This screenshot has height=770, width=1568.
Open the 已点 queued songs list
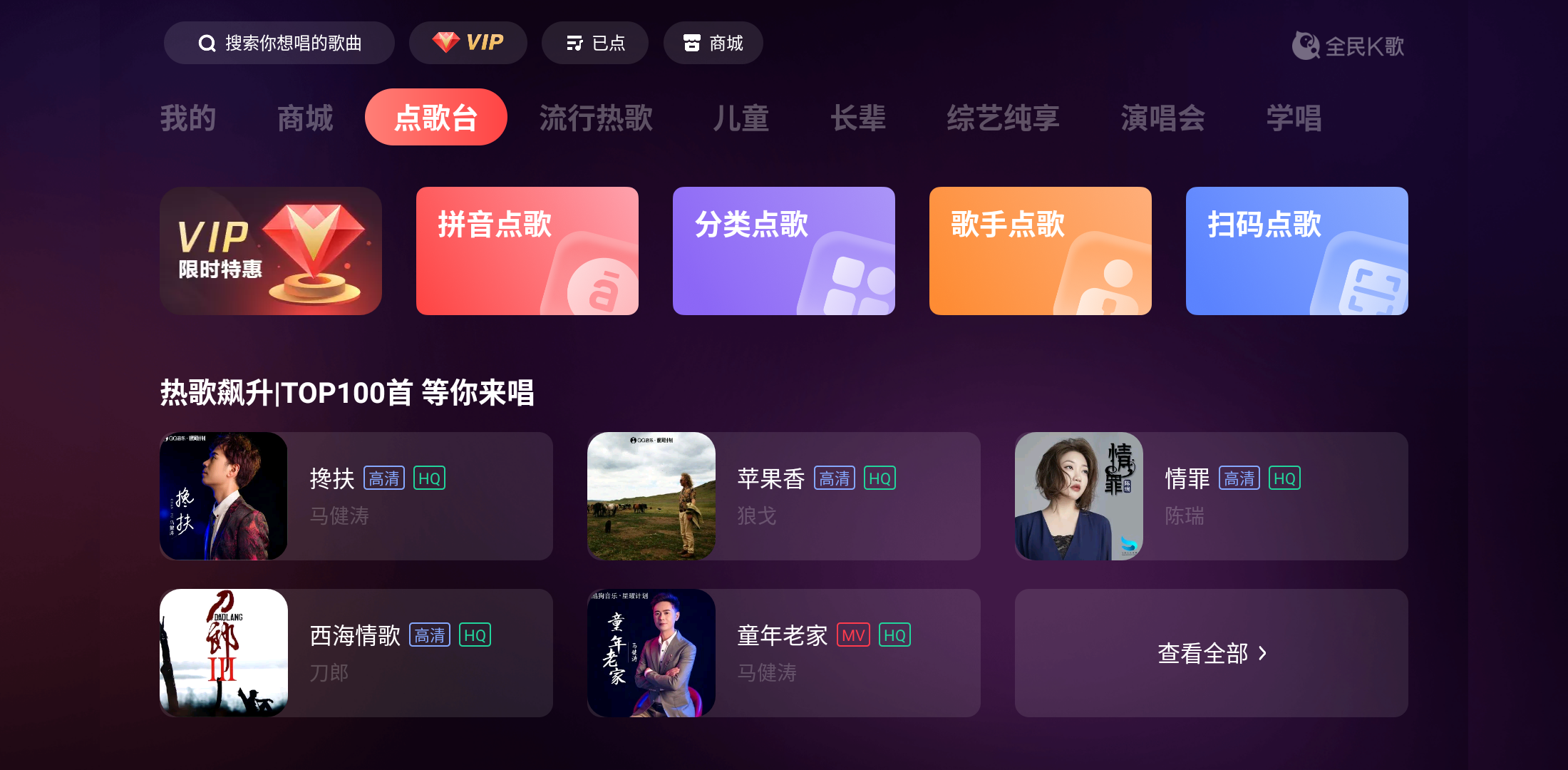(x=595, y=43)
